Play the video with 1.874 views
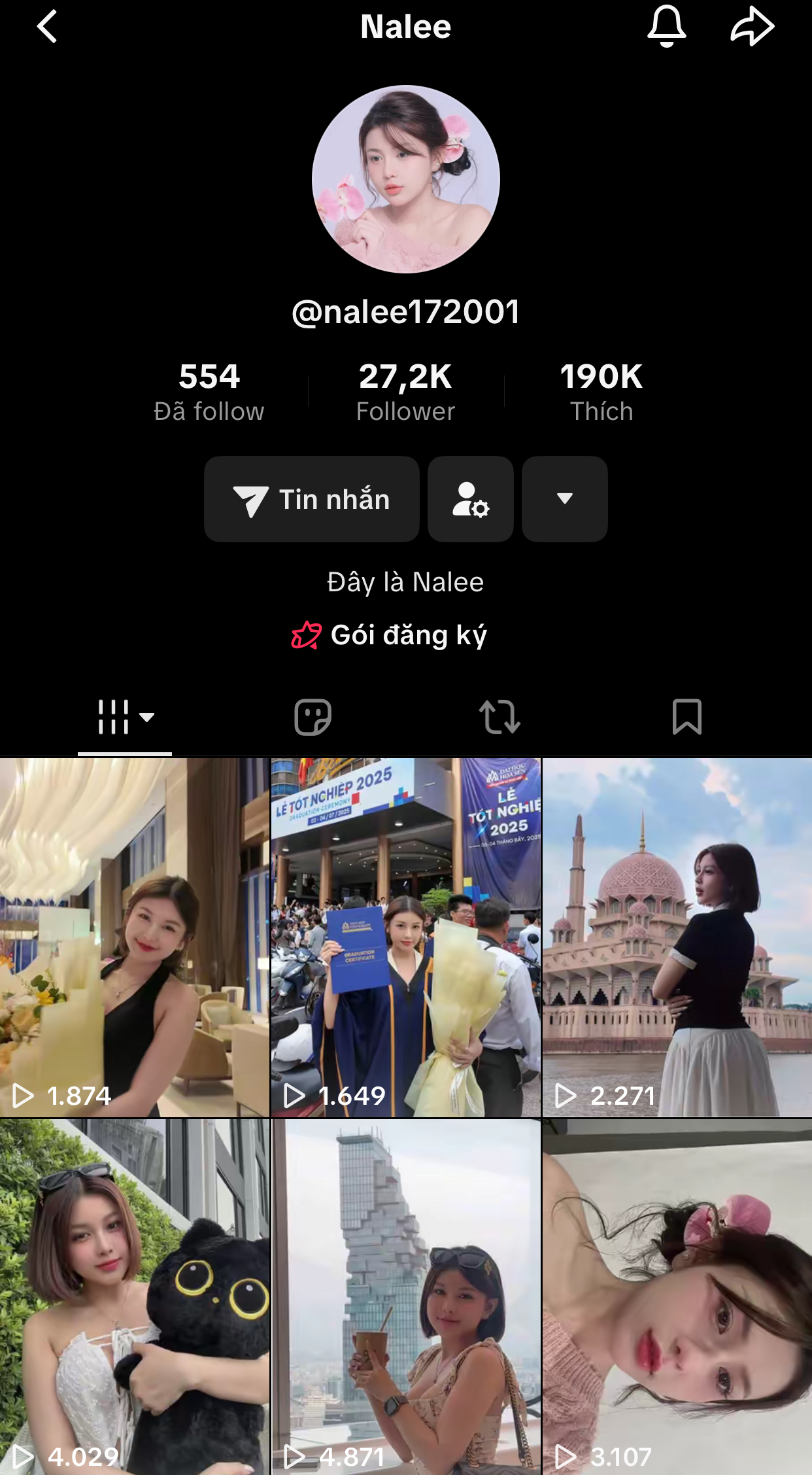This screenshot has width=812, height=1475. point(134,937)
